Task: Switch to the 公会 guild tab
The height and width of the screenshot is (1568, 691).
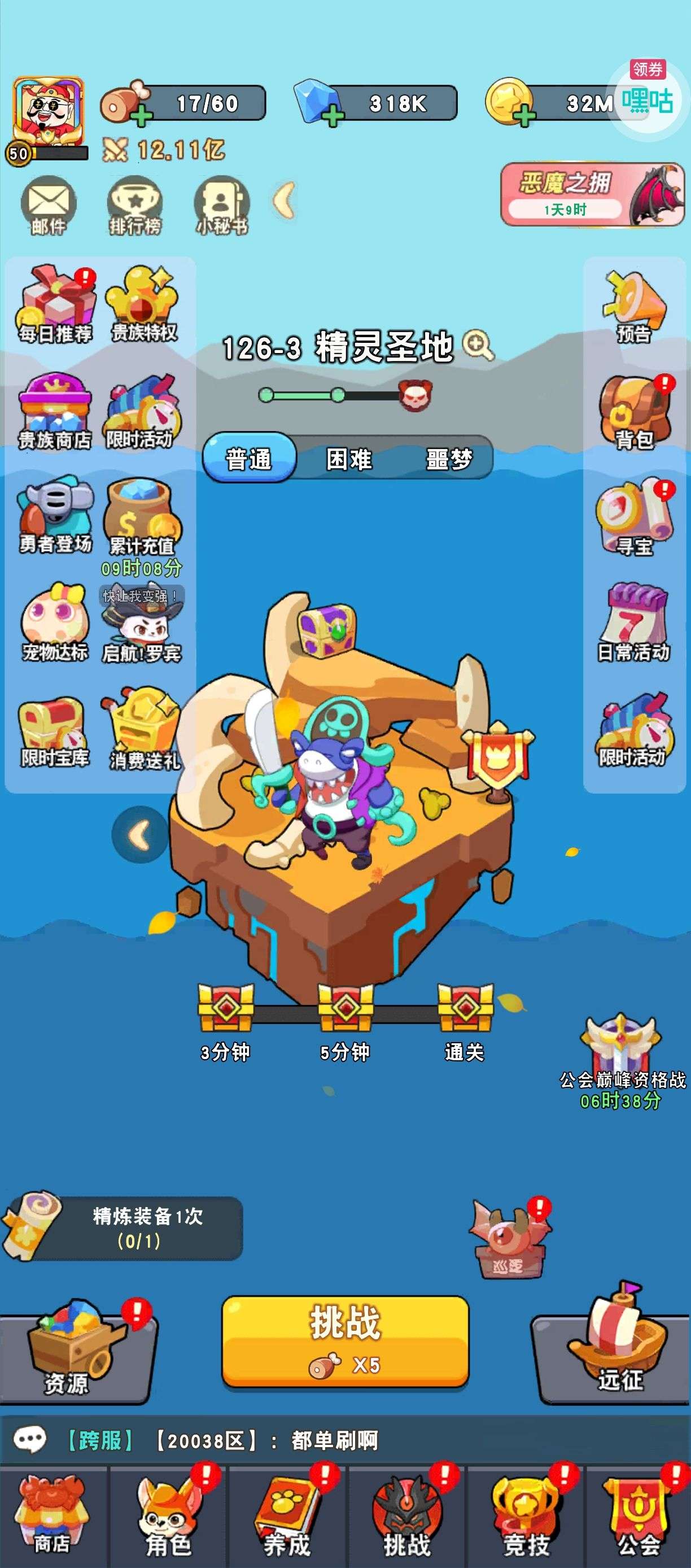Action: 638,1517
